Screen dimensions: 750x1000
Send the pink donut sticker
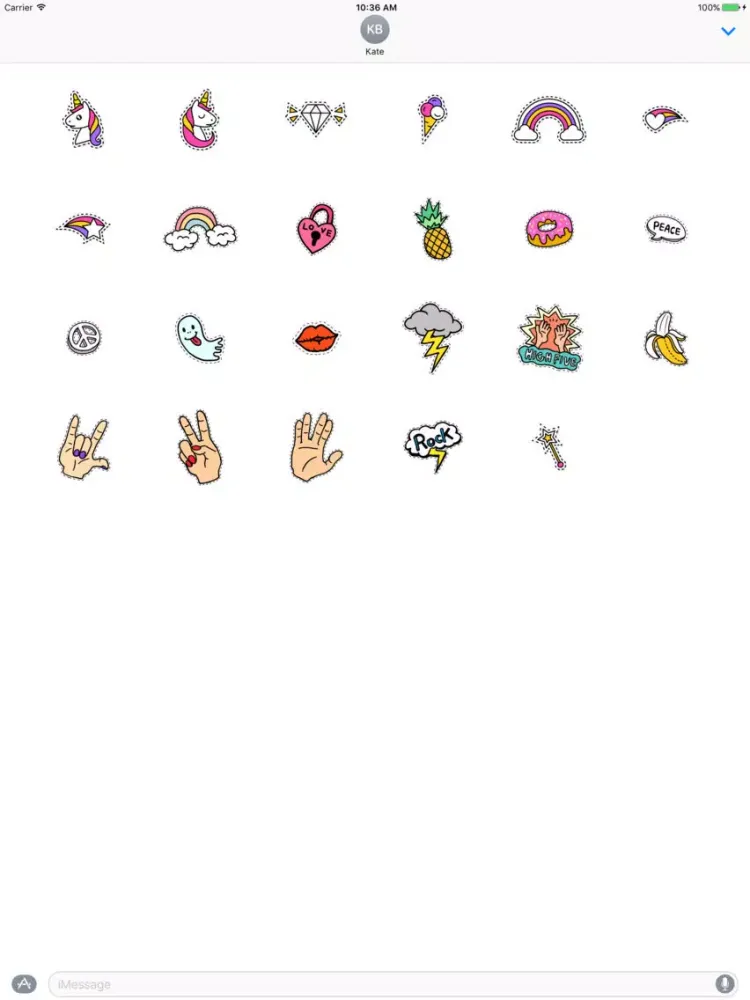point(549,229)
